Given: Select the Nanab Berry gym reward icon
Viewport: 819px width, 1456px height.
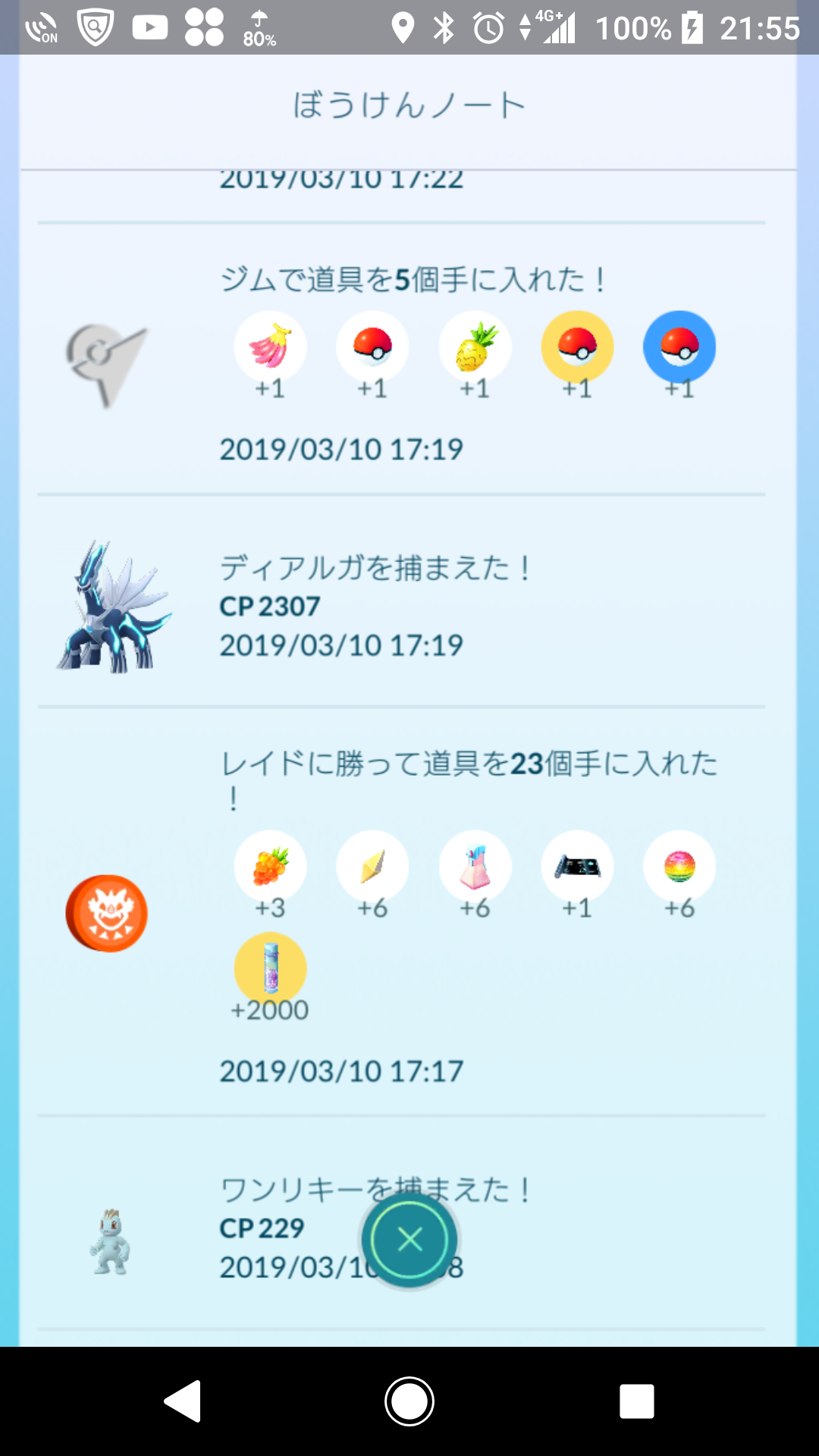Looking at the screenshot, I should (271, 346).
